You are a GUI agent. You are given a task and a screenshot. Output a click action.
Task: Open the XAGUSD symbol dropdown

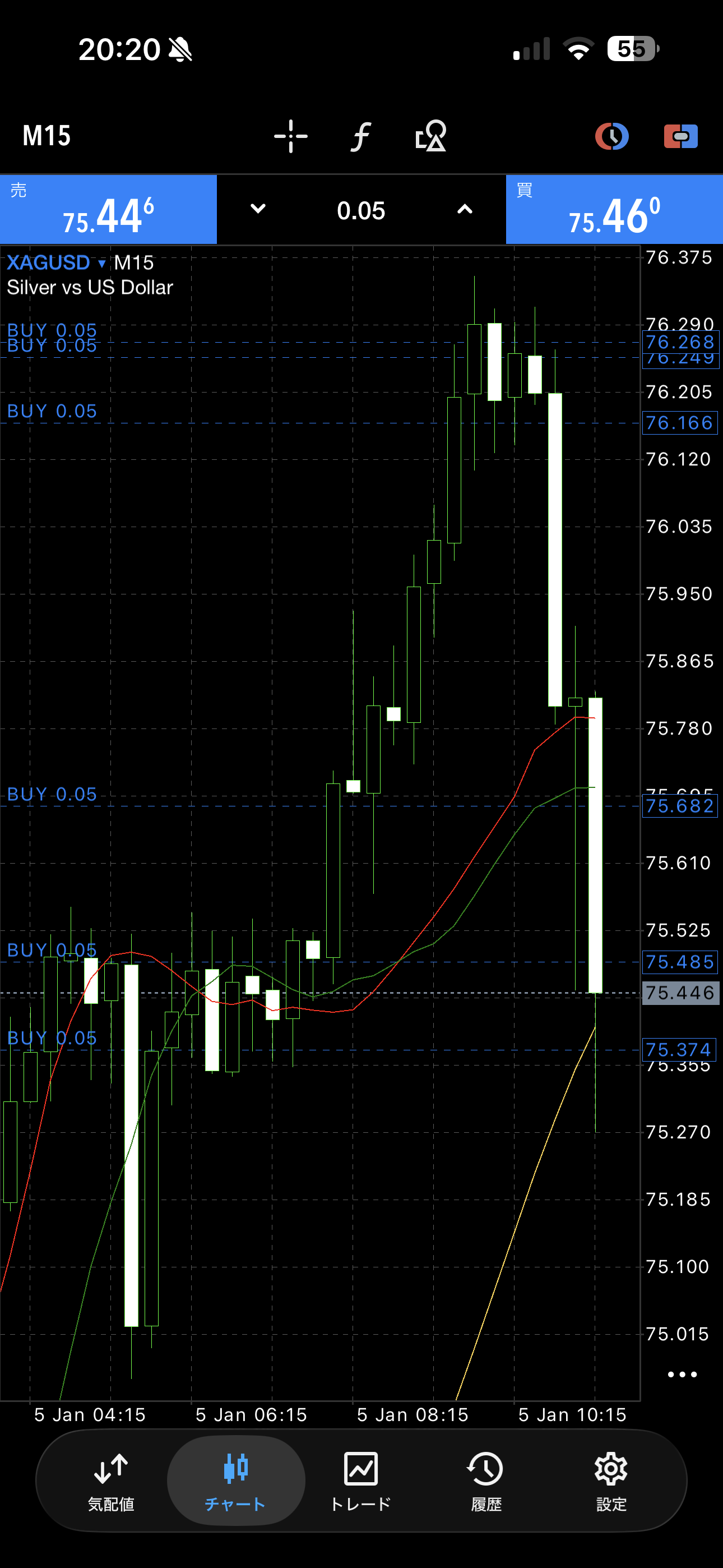pos(56,263)
